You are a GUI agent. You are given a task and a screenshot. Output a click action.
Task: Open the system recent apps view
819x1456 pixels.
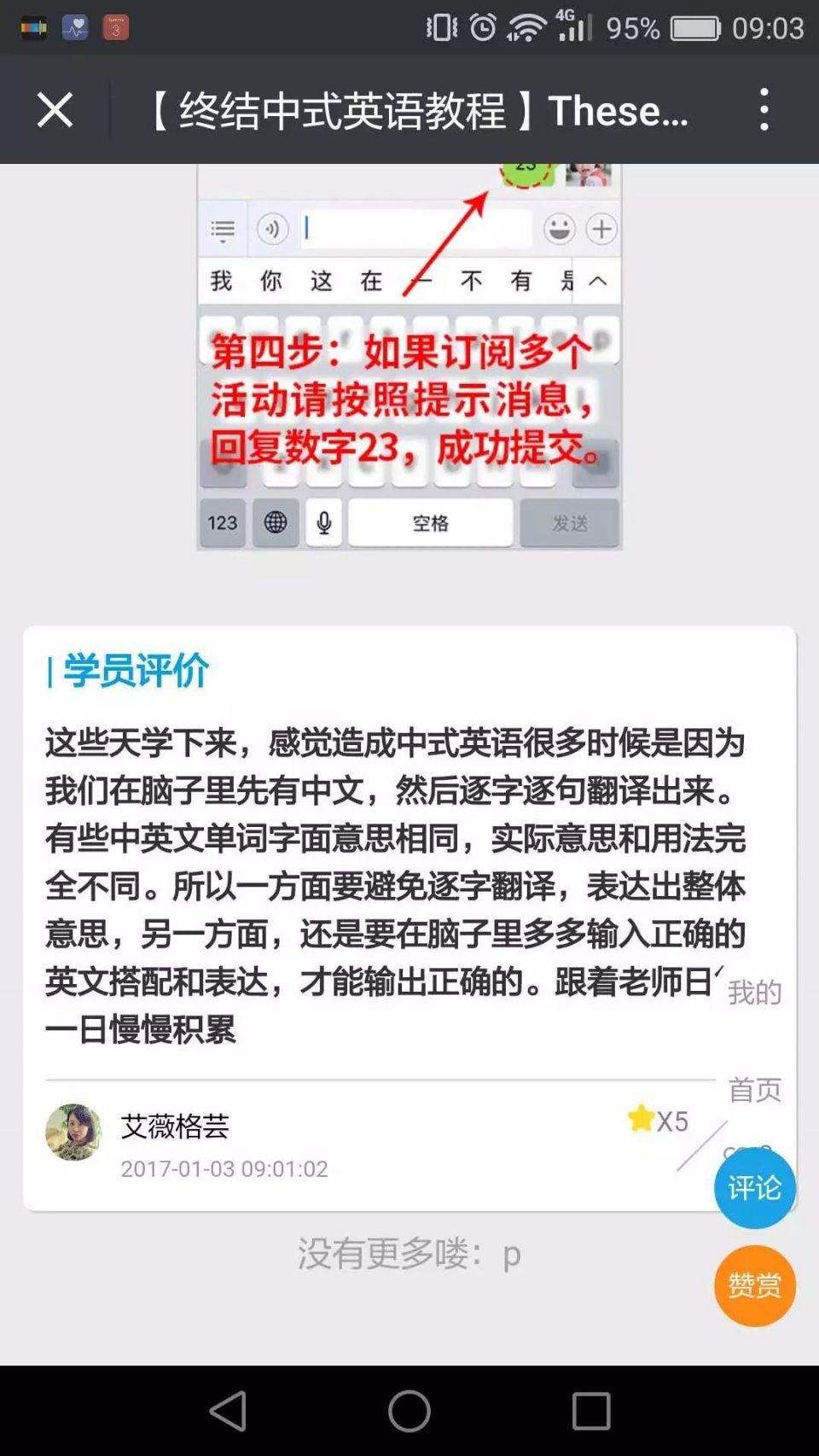590,1410
